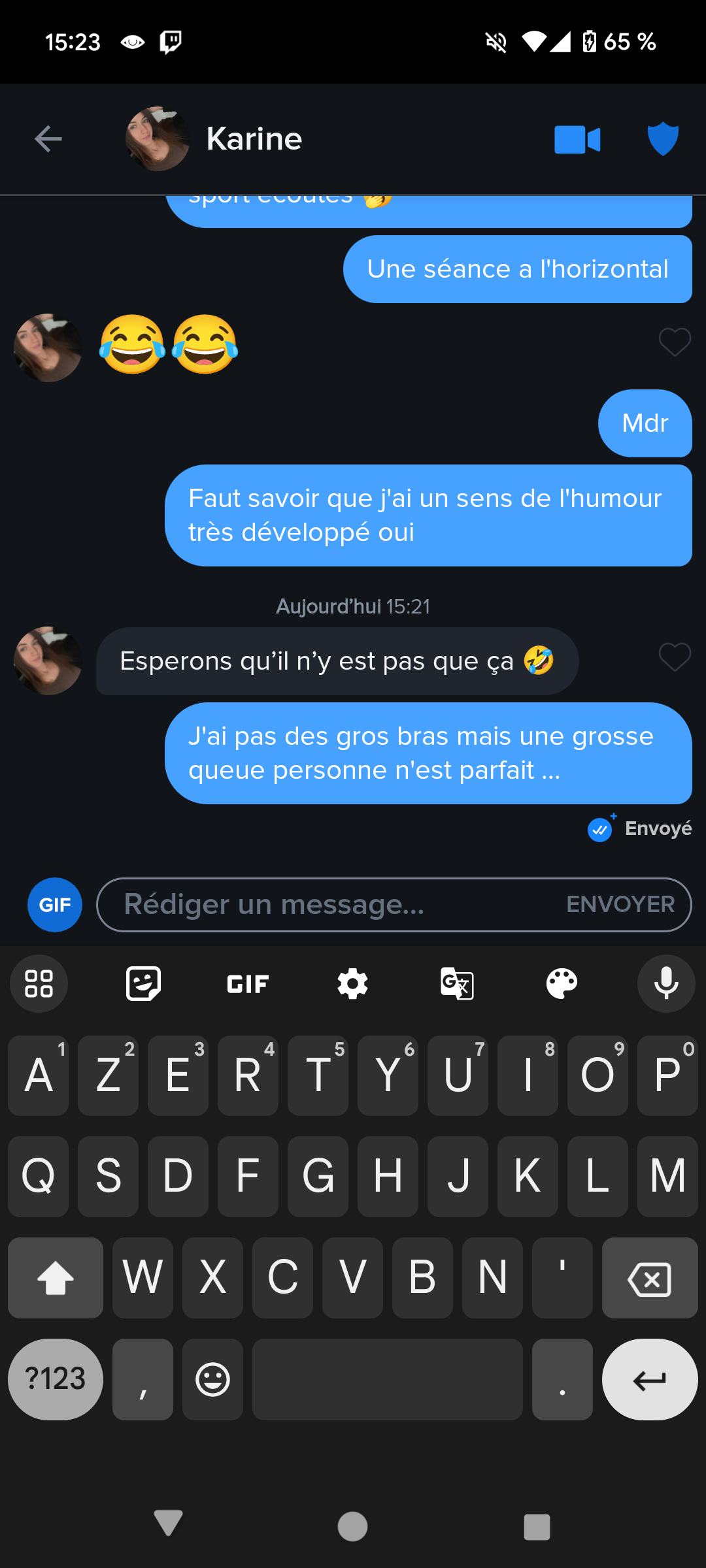Screen dimensions: 706x1568
Task: Start a video call with Karine
Action: click(x=577, y=140)
